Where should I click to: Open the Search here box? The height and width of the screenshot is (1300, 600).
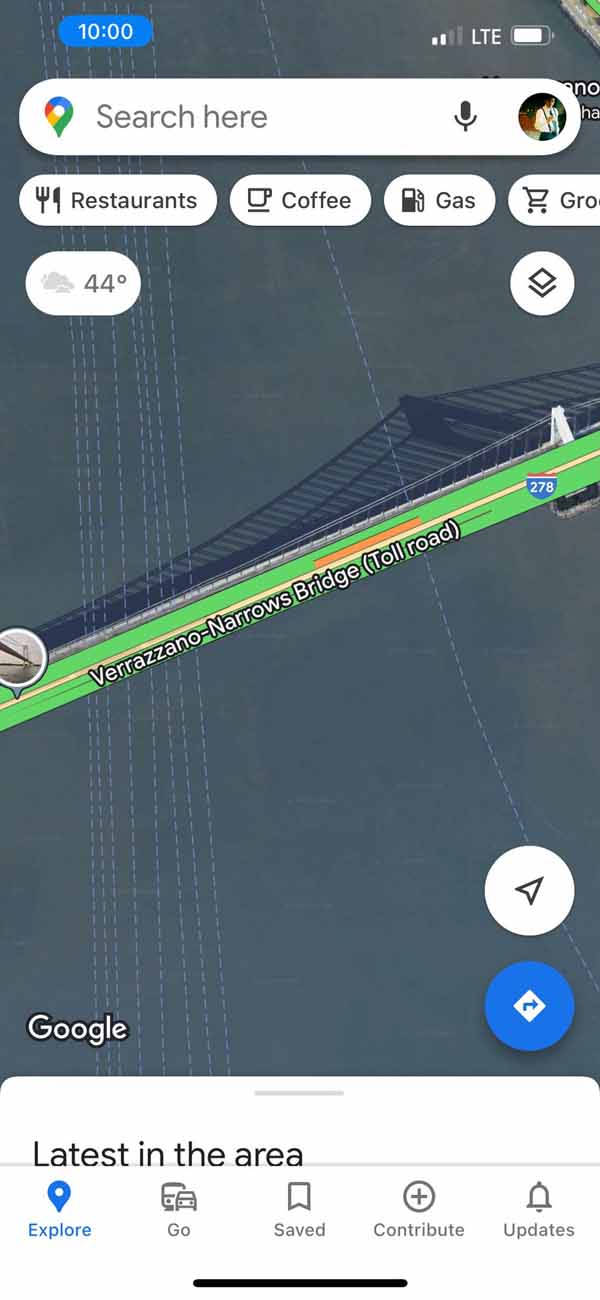(250, 117)
